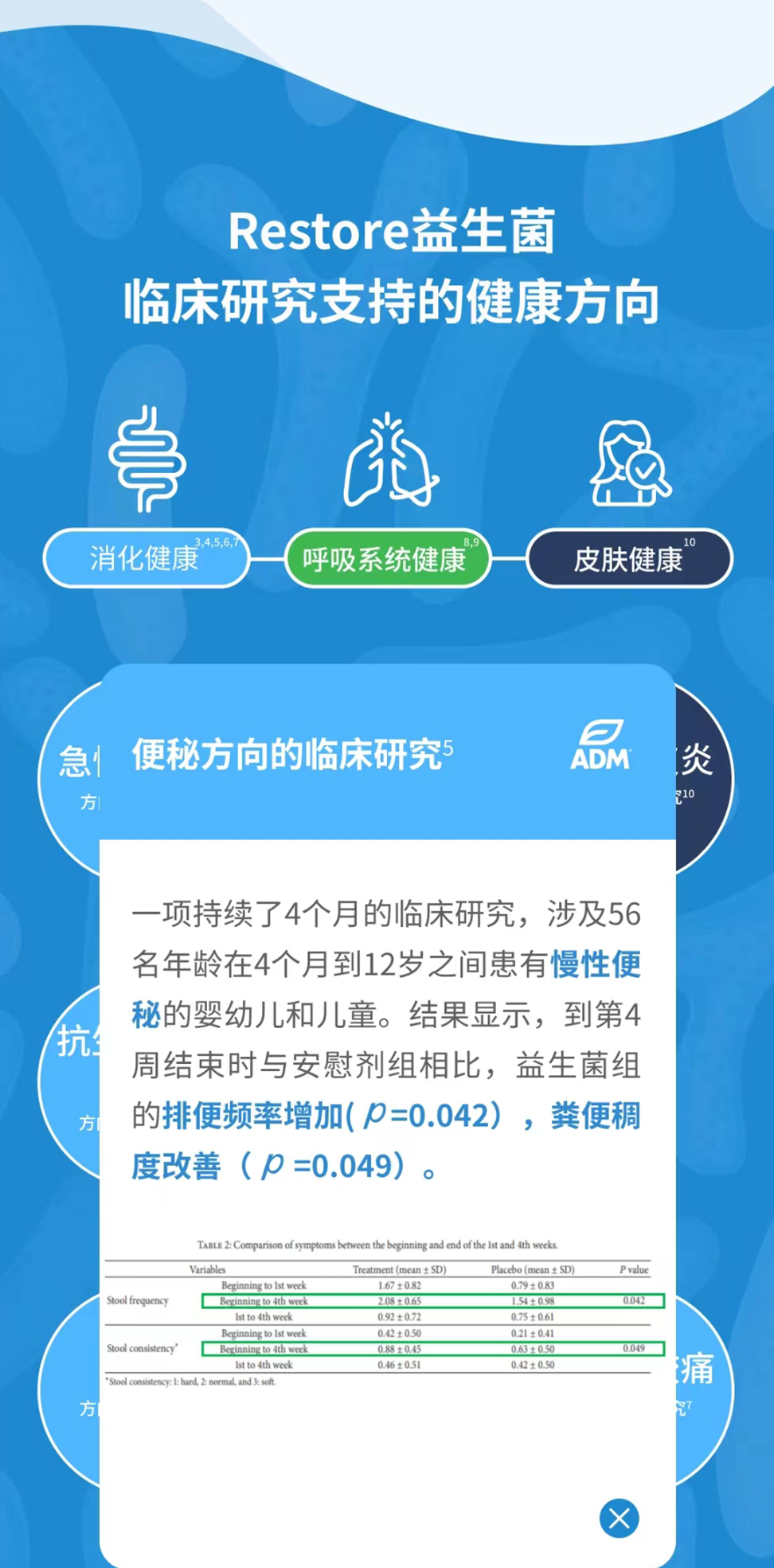Close the constipation study popup
774x1568 pixels.
click(x=619, y=1518)
